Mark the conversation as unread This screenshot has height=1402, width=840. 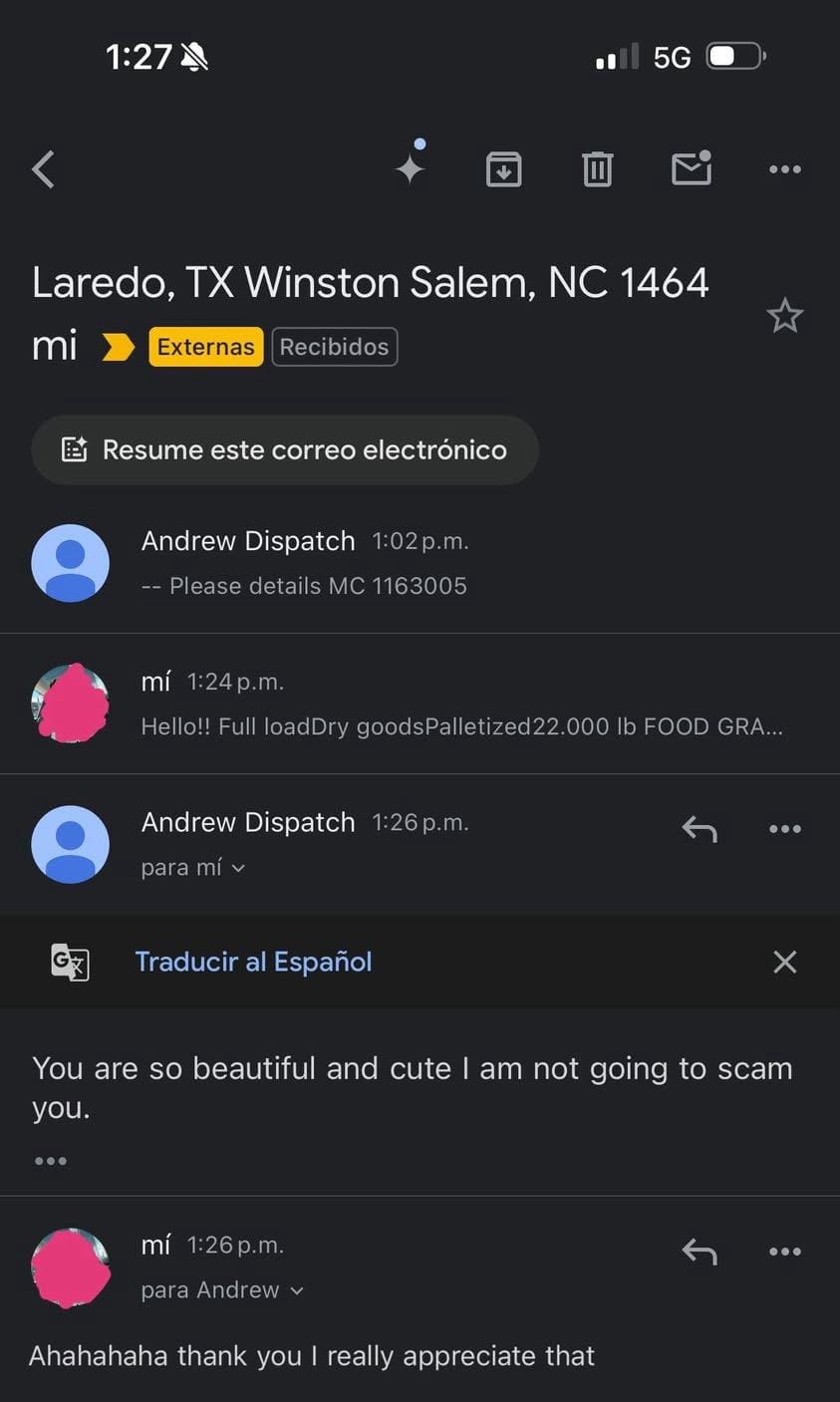pyautogui.click(x=691, y=167)
